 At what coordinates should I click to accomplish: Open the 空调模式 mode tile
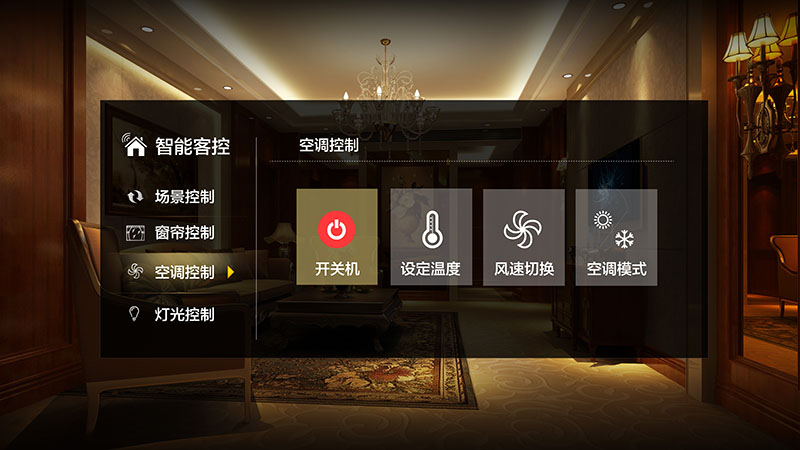click(616, 237)
